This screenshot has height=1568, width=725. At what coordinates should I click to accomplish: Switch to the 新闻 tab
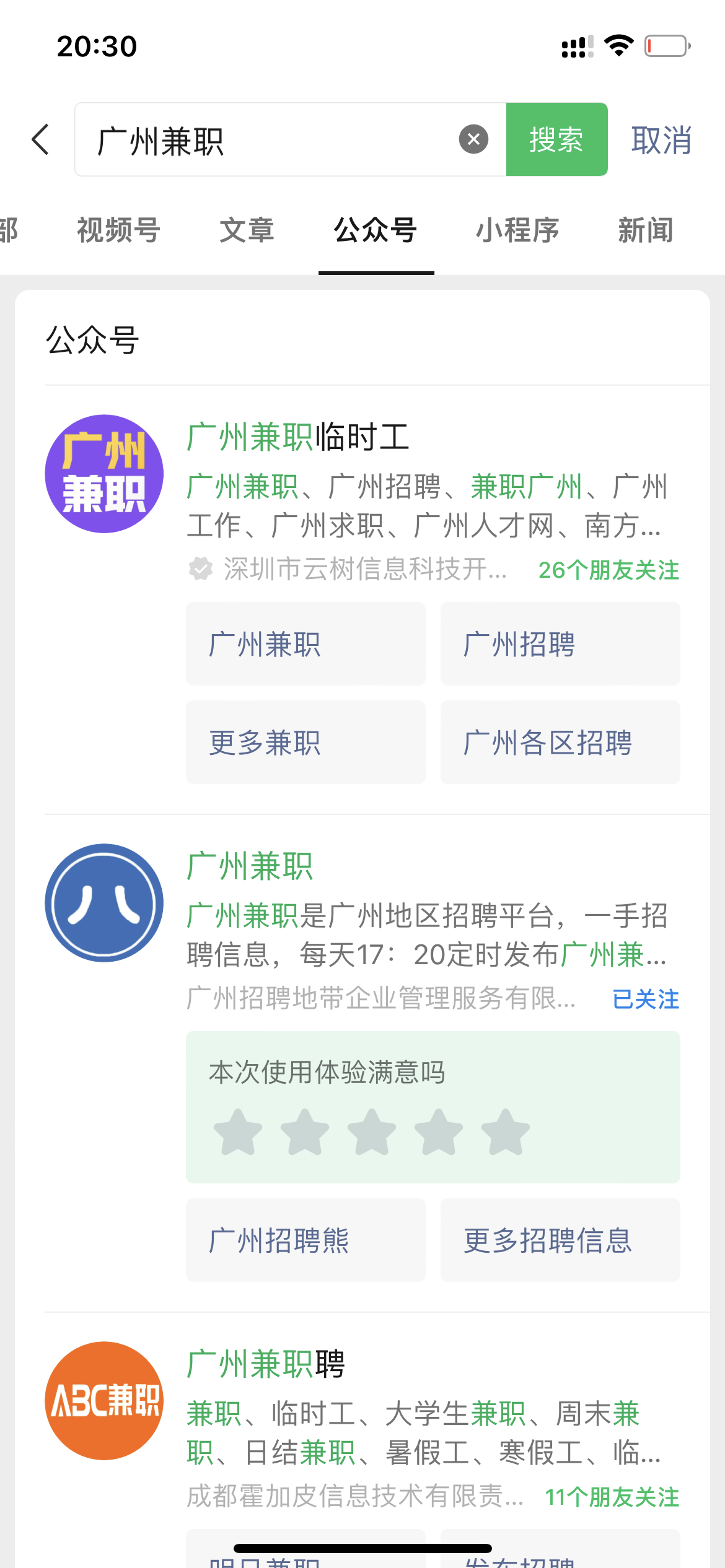(645, 230)
